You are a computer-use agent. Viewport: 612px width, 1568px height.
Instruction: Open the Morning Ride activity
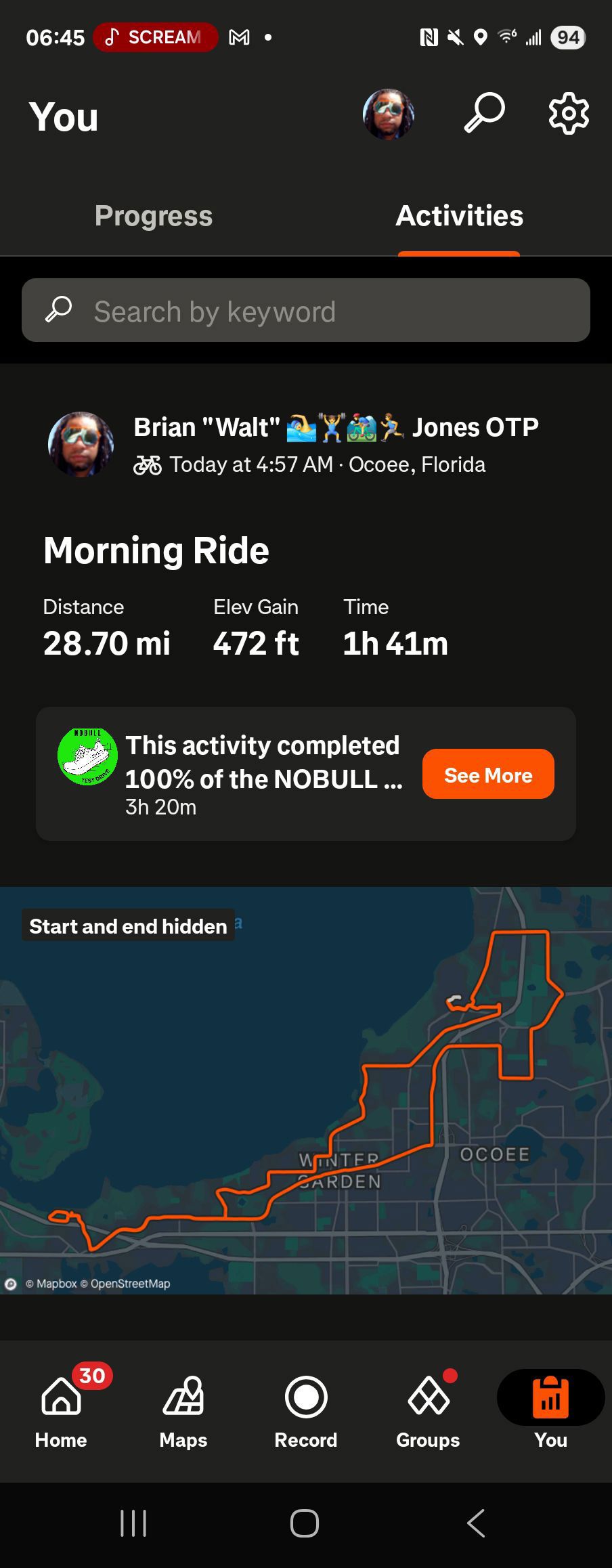[156, 550]
